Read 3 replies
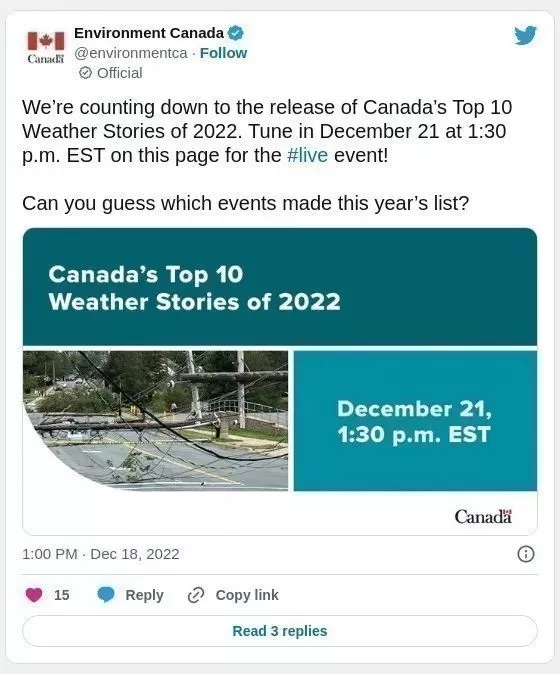 pos(280,631)
